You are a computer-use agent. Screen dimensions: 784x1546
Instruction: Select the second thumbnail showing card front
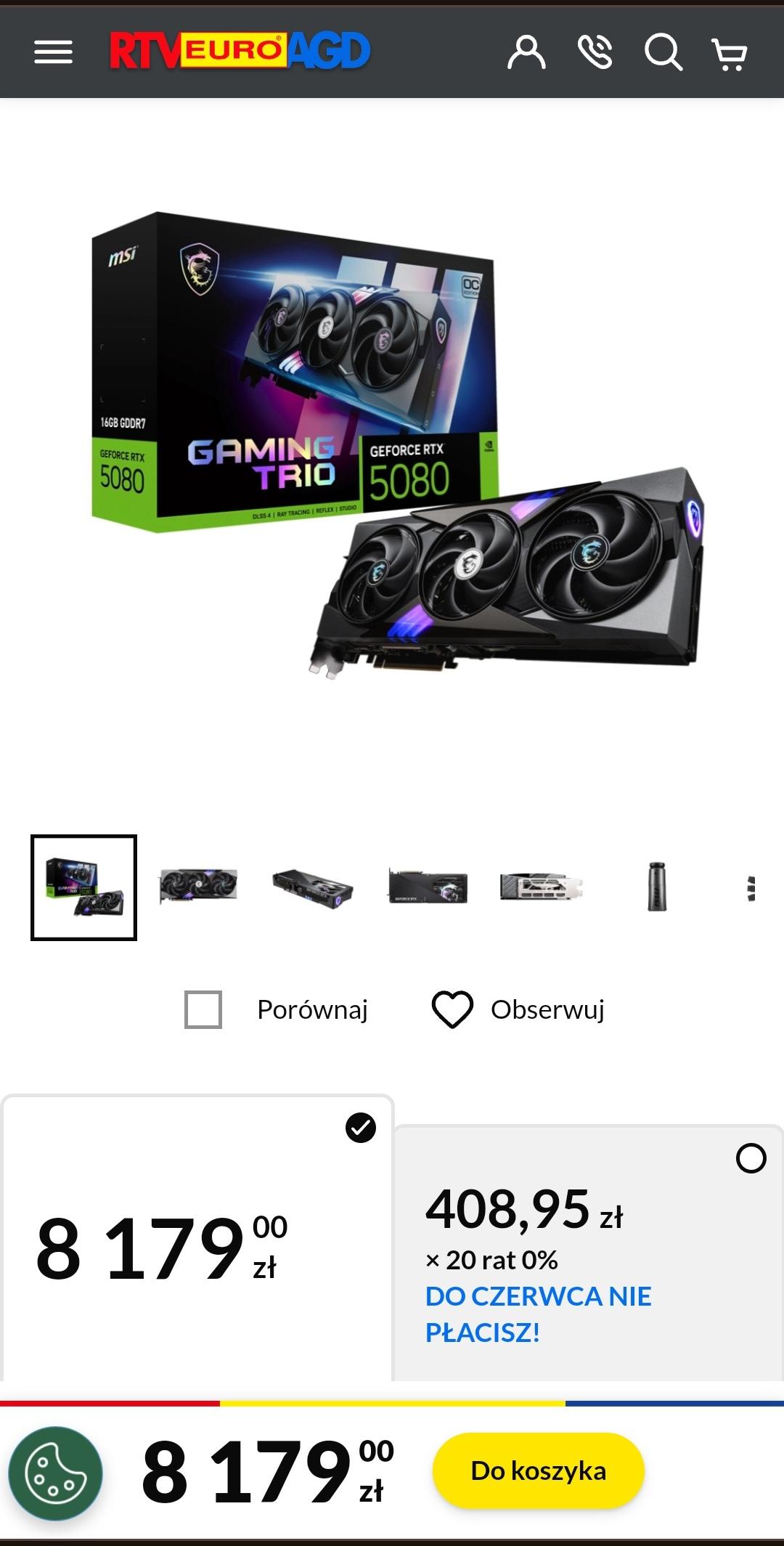[198, 887]
